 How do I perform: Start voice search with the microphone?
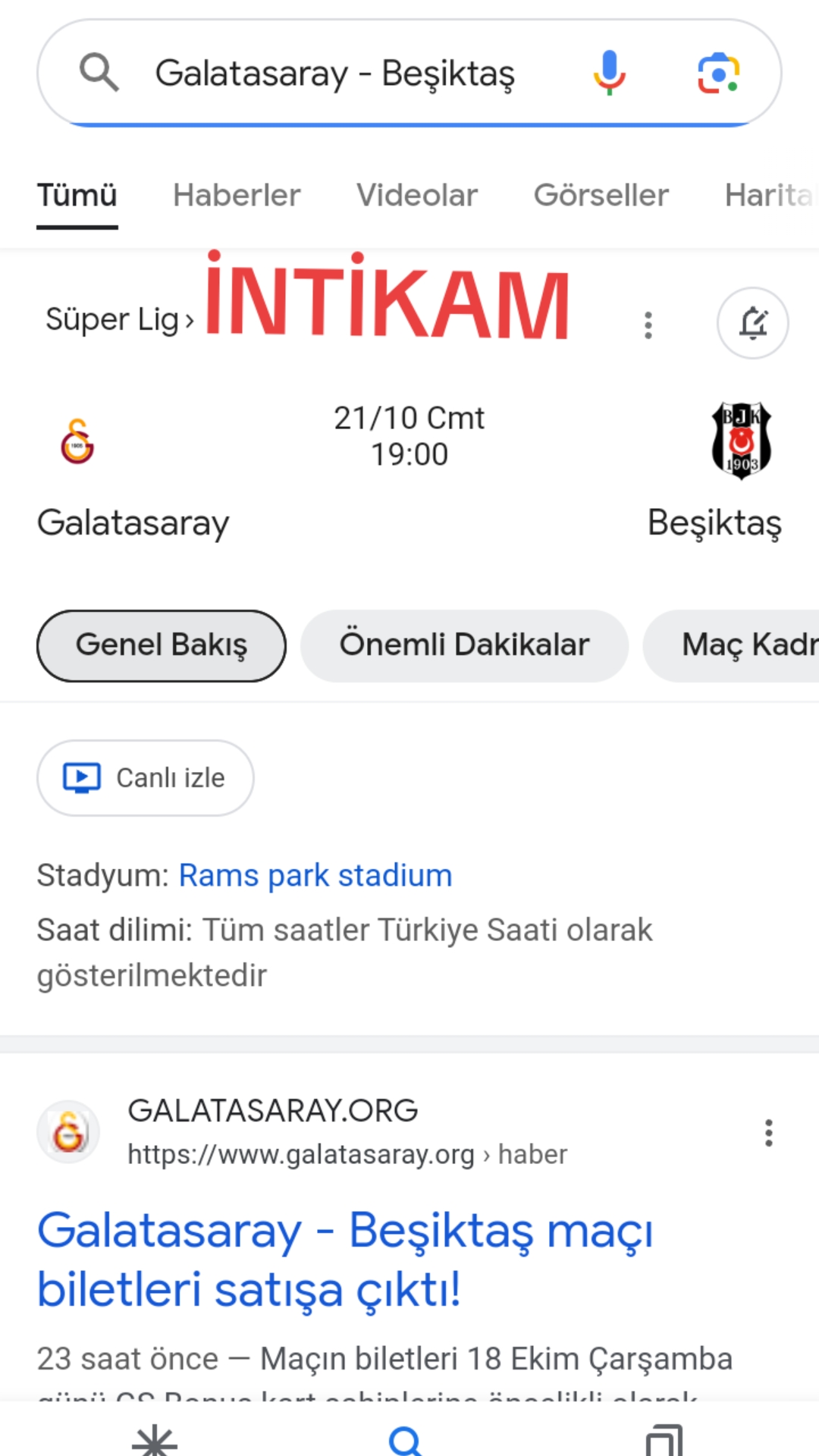click(x=609, y=73)
